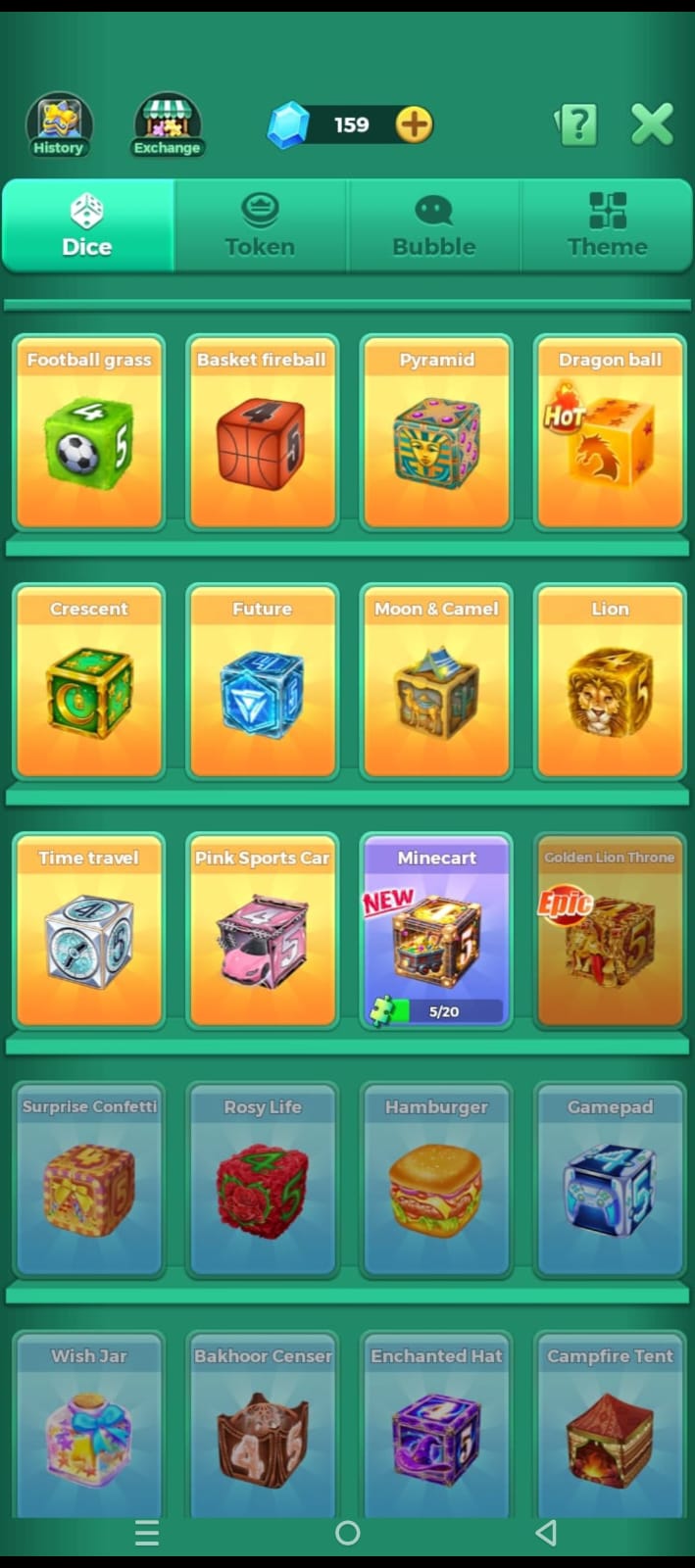Open the new Minecart dice
This screenshot has width=695, height=1568.
click(x=436, y=931)
